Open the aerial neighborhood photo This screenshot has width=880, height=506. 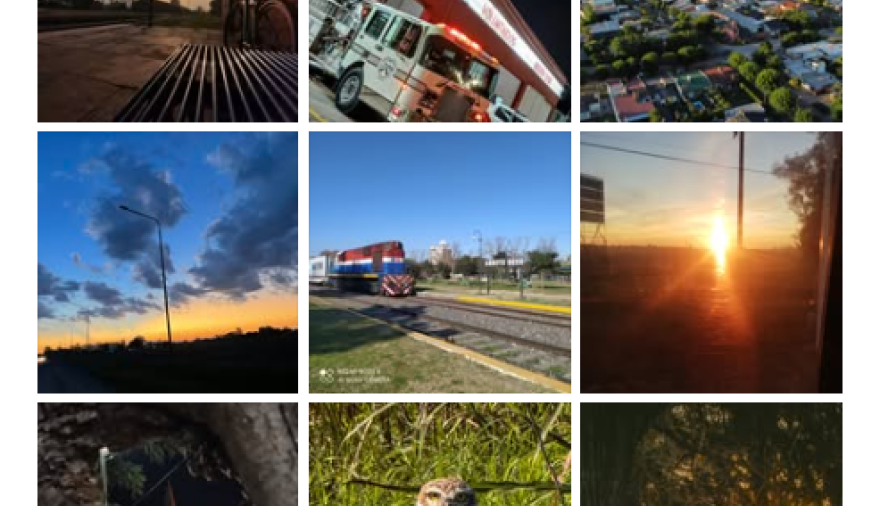pos(710,60)
